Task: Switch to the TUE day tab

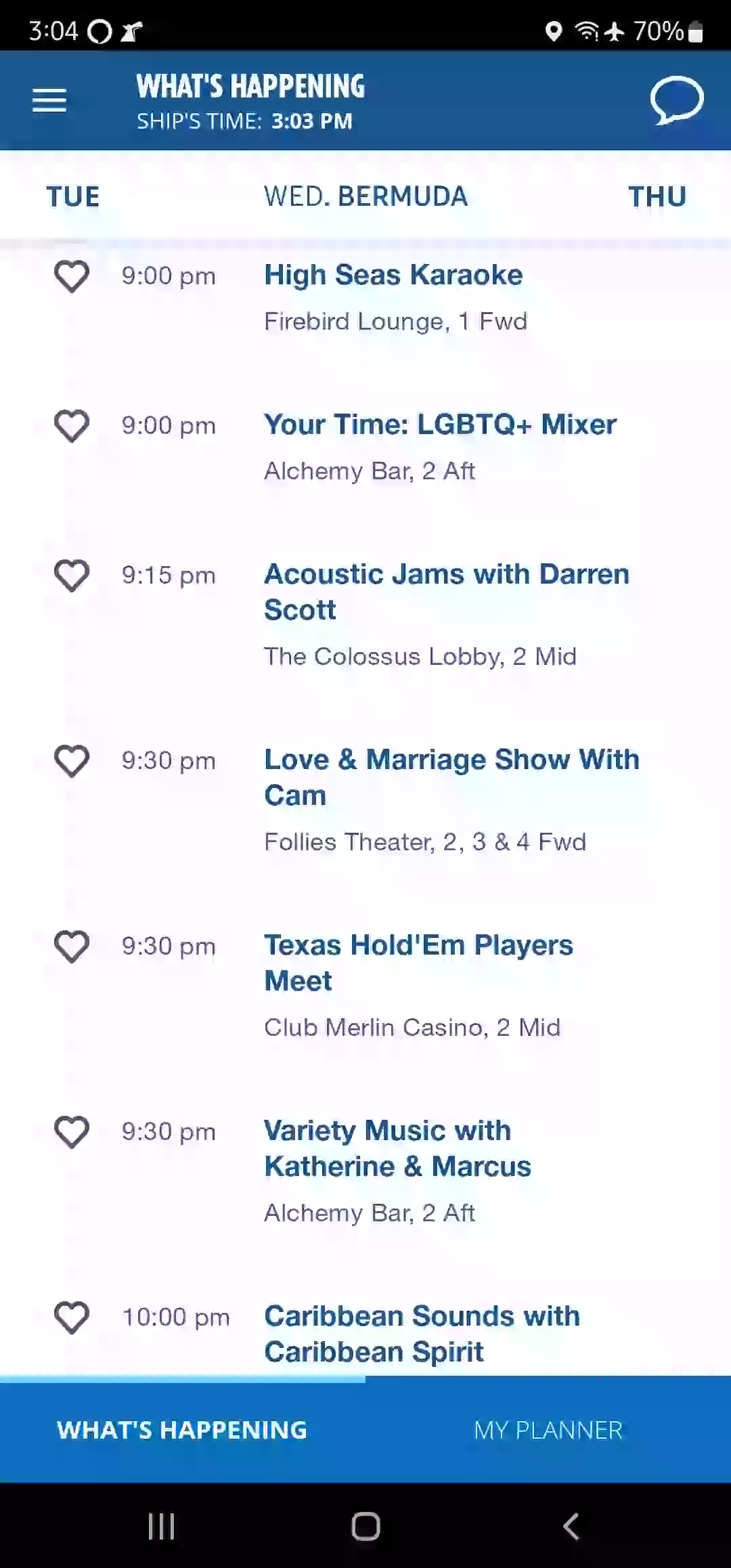Action: pos(73,197)
